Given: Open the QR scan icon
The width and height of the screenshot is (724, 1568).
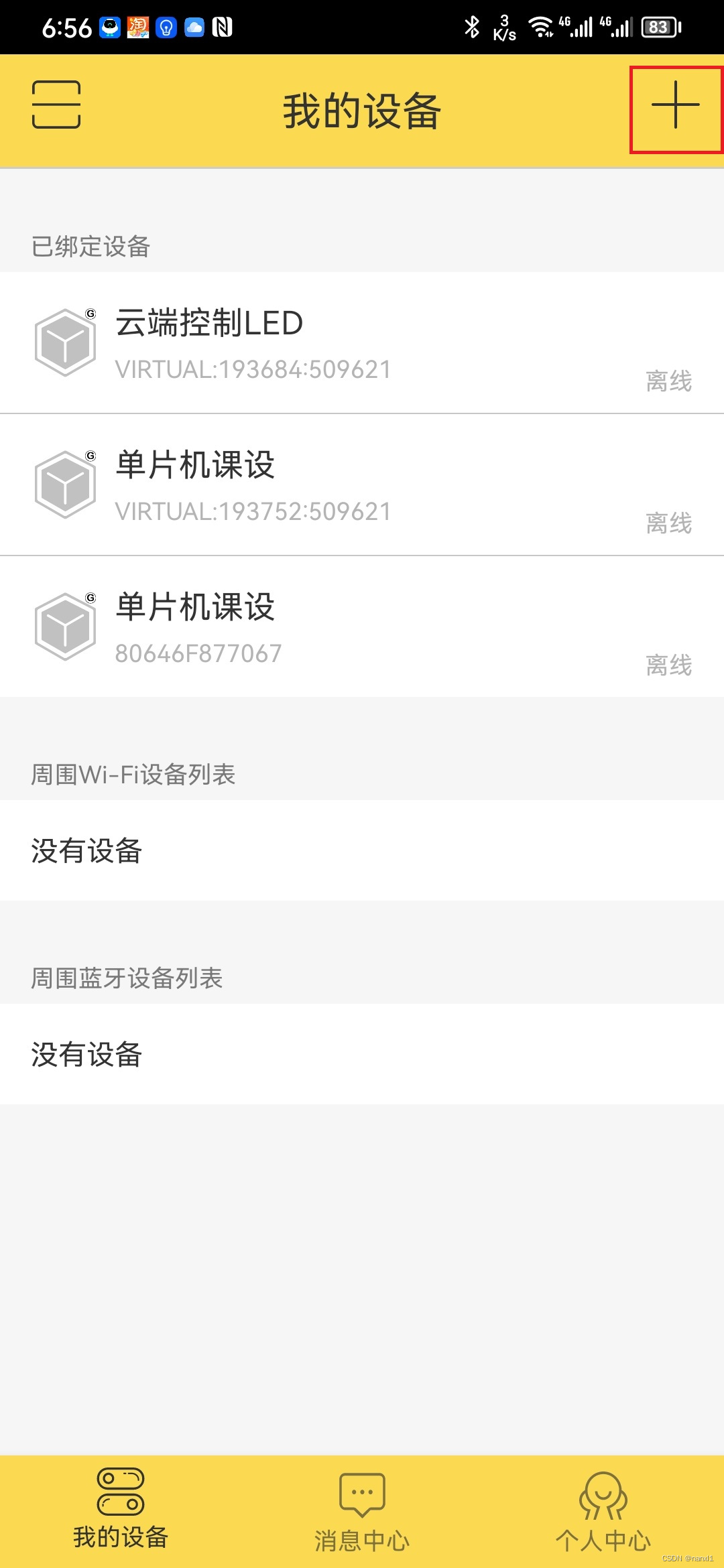Looking at the screenshot, I should click(x=56, y=105).
